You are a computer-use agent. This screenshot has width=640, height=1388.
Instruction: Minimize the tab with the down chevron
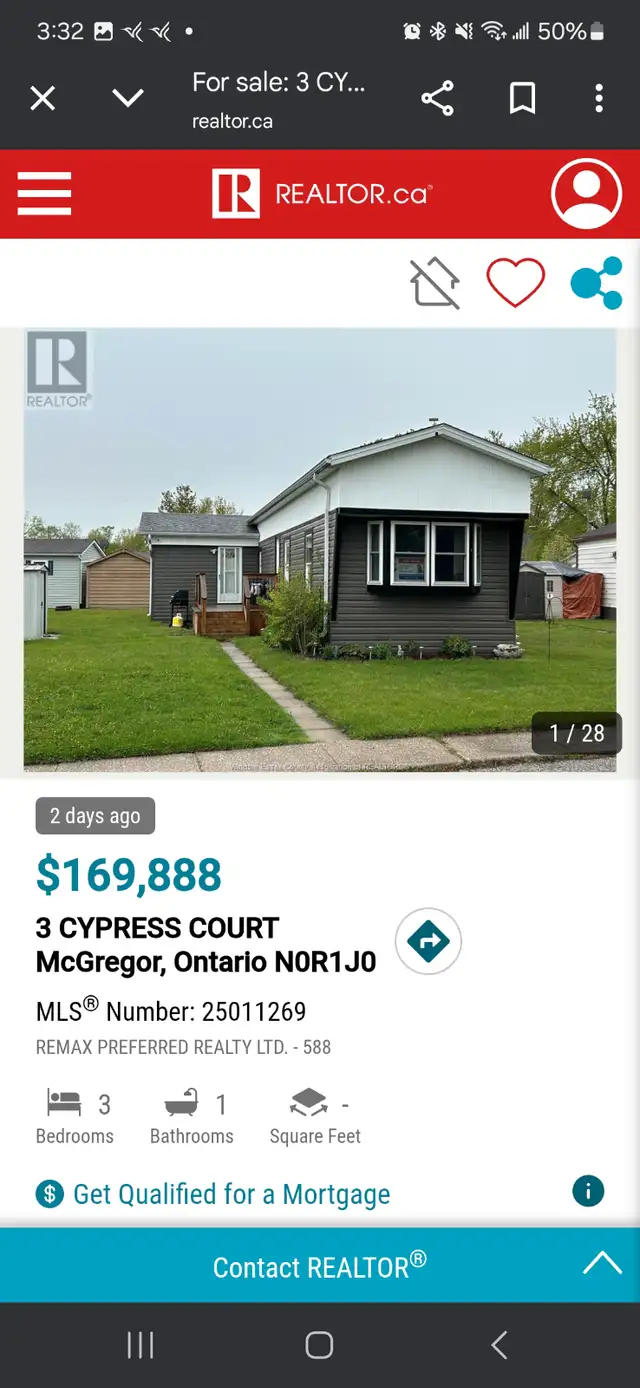tap(128, 98)
